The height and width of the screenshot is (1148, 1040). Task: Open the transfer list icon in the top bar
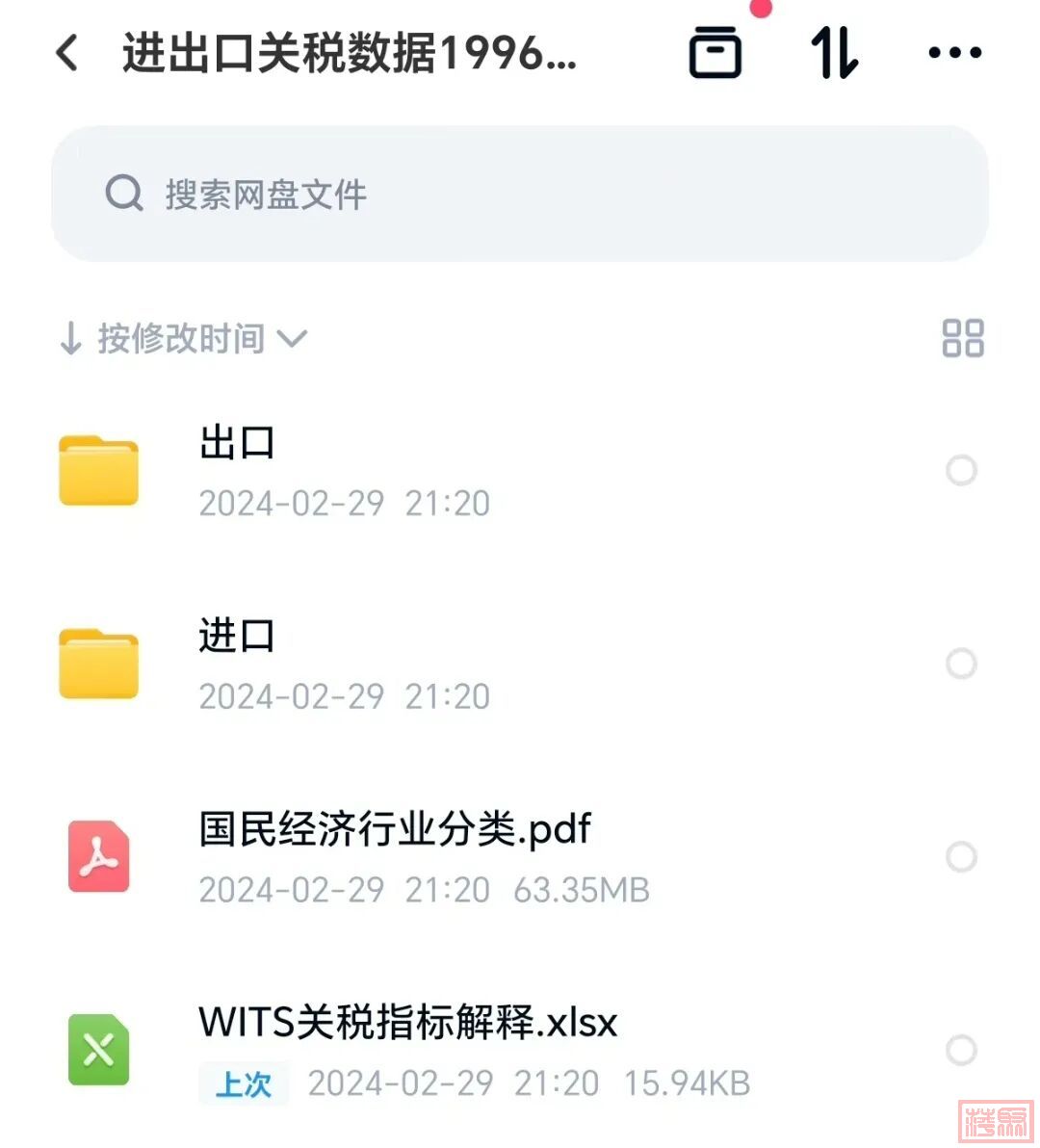pyautogui.click(x=715, y=53)
